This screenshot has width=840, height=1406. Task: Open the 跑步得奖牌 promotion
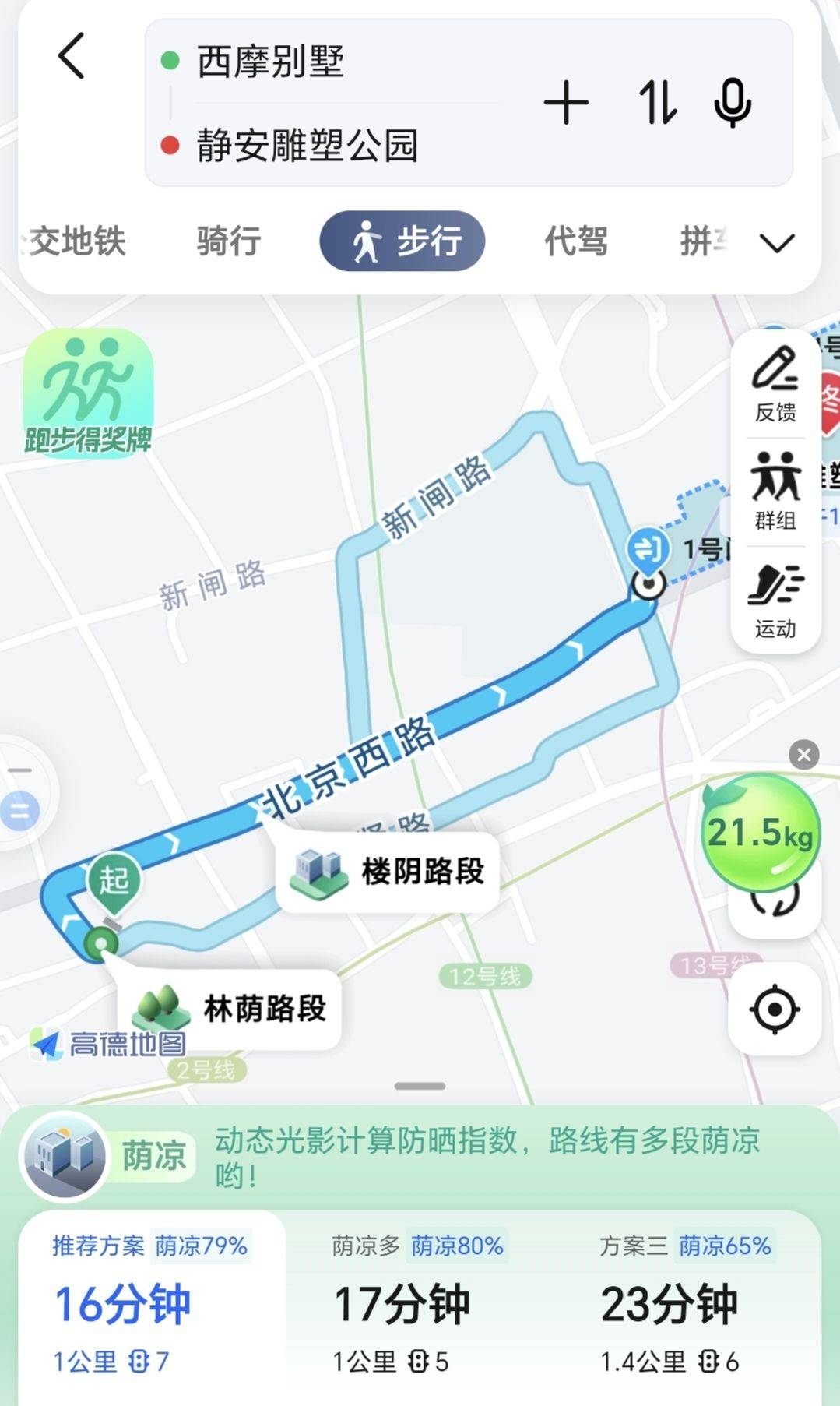coord(88,393)
